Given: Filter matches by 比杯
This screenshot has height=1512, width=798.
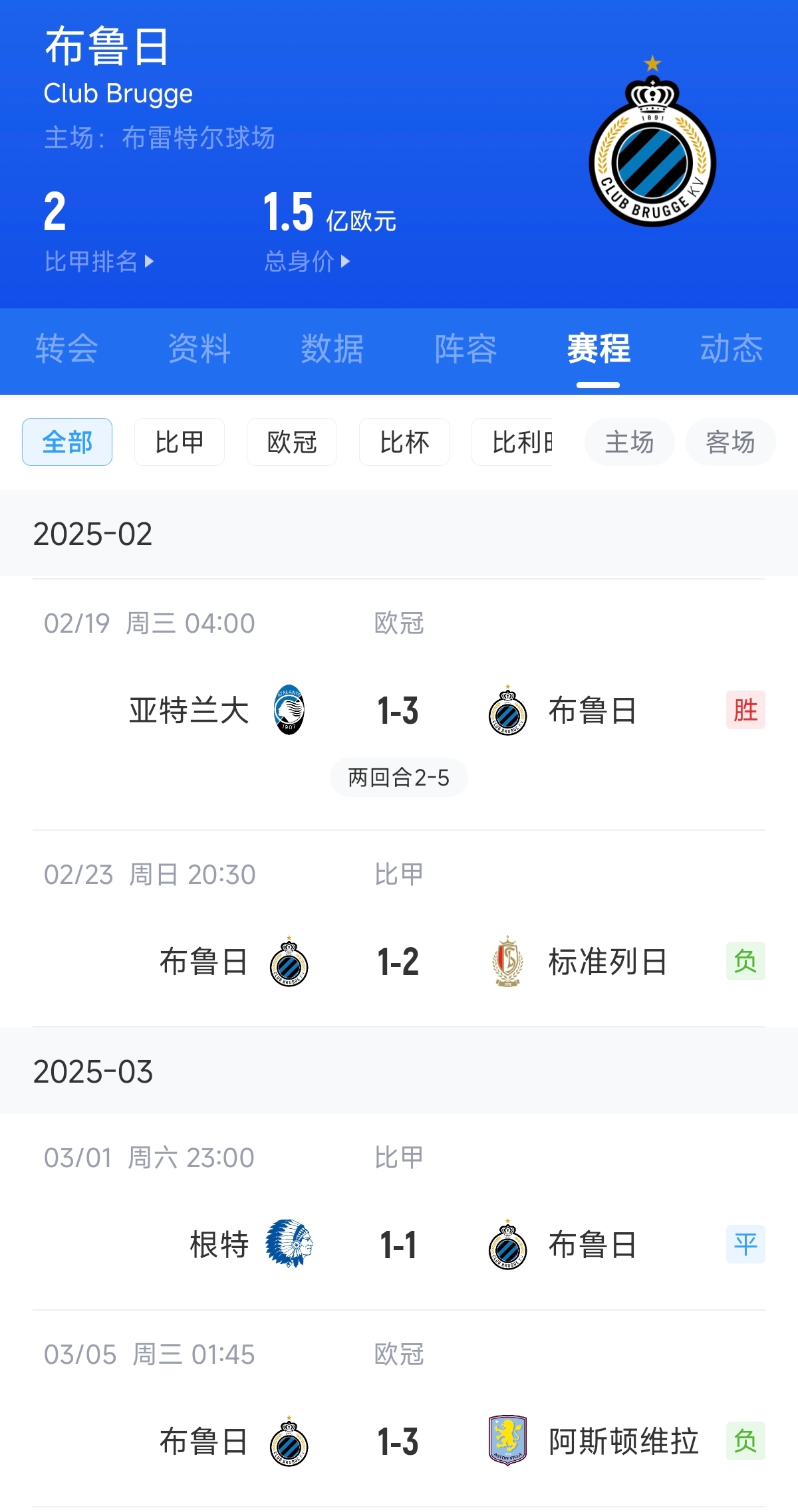Looking at the screenshot, I should click(404, 442).
